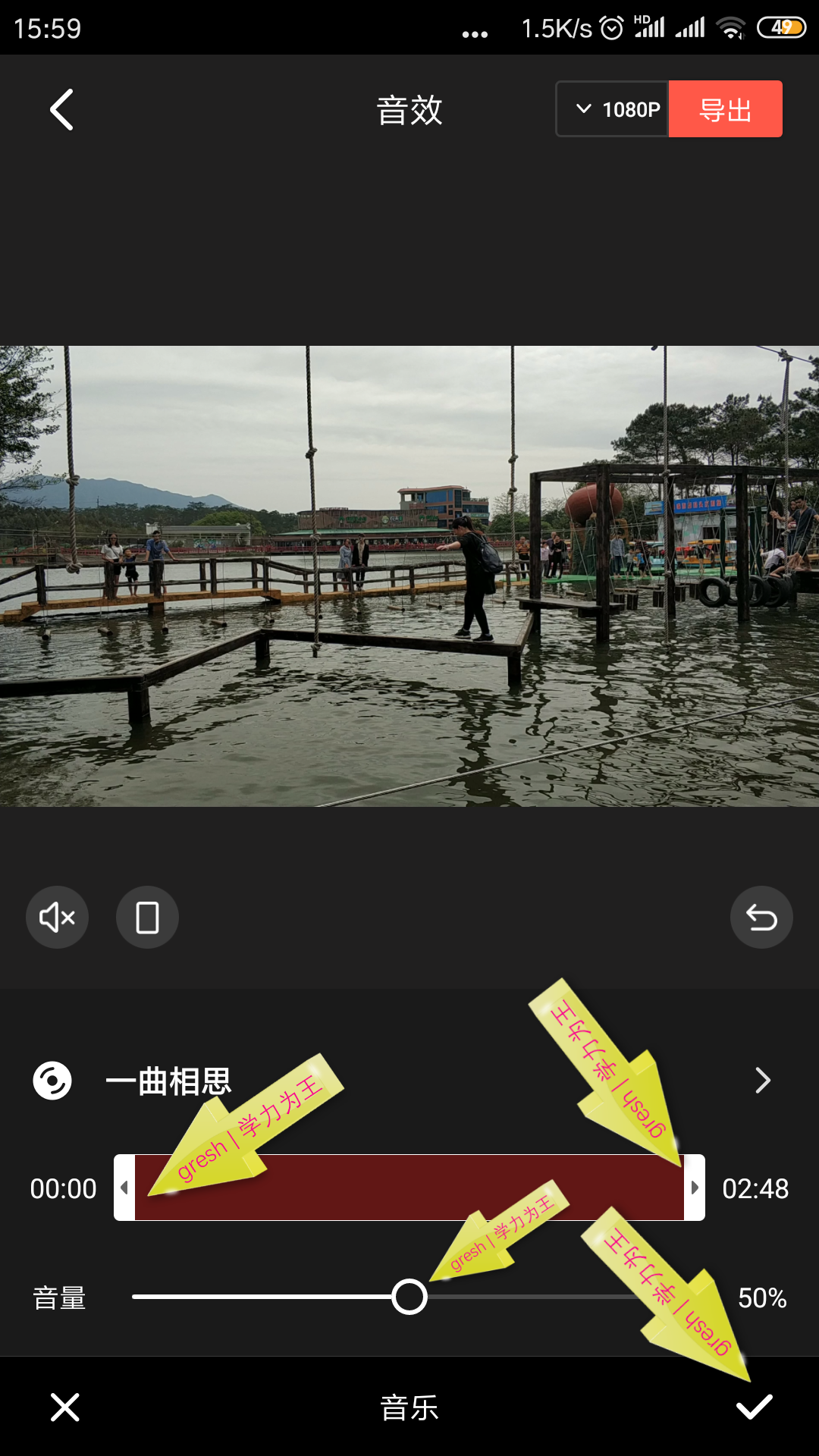The image size is (819, 1456).
Task: Toggle the left trim handle of the music bar
Action: coord(122,1188)
